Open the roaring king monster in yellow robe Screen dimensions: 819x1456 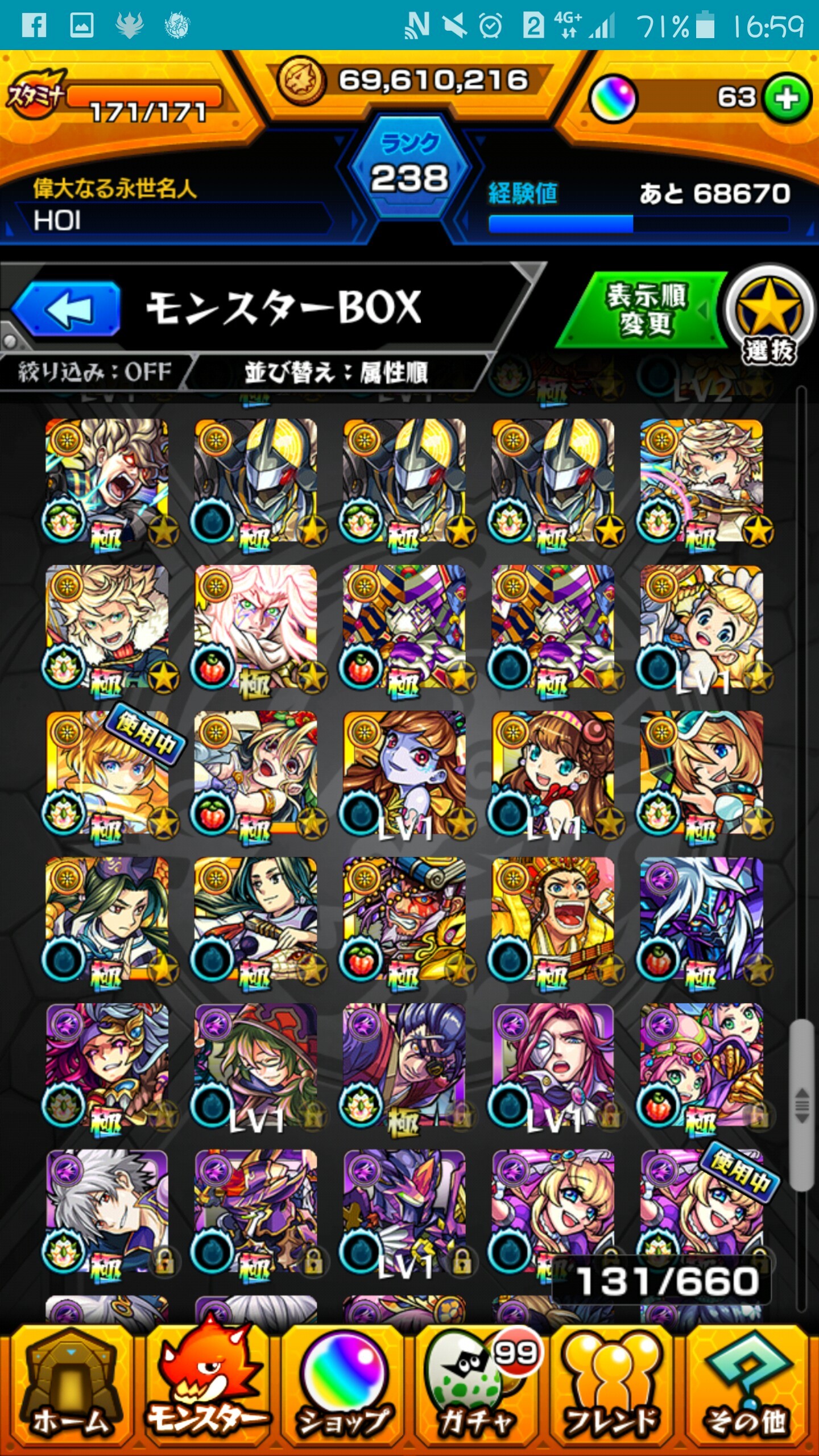[x=553, y=920]
